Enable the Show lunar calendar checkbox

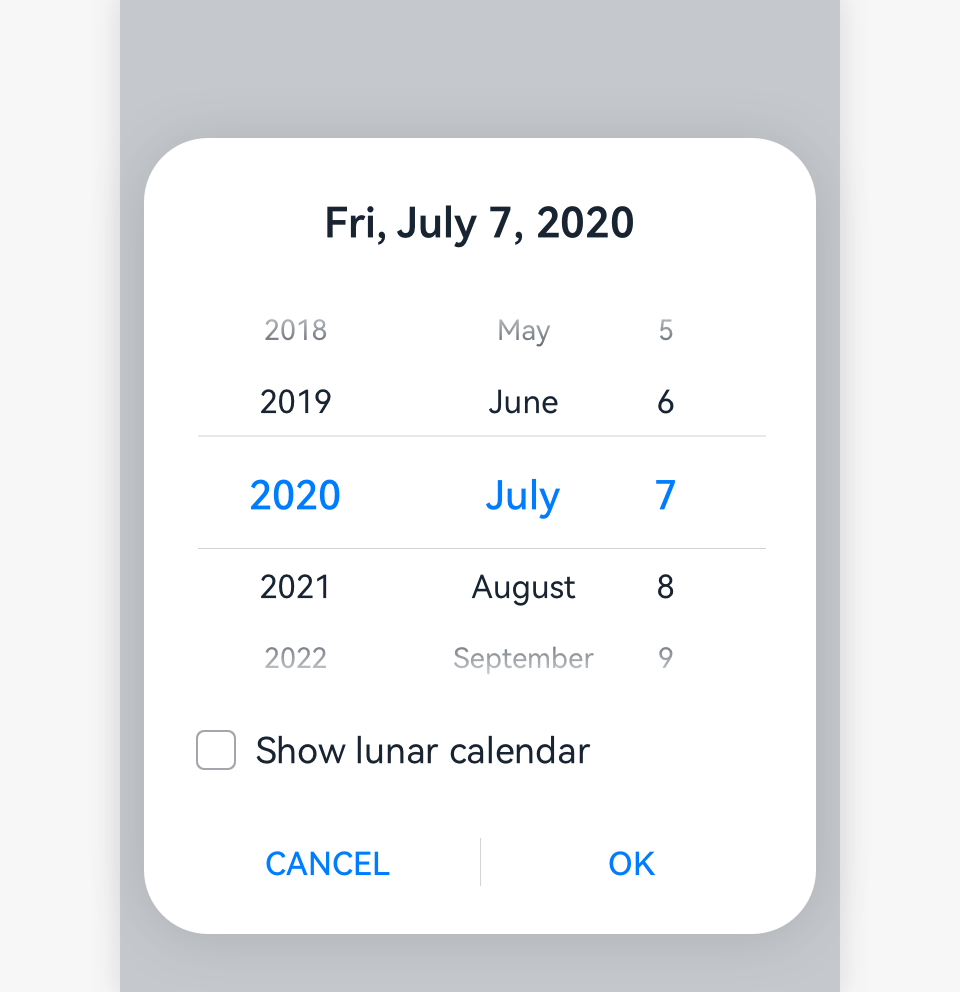pyautogui.click(x=216, y=750)
